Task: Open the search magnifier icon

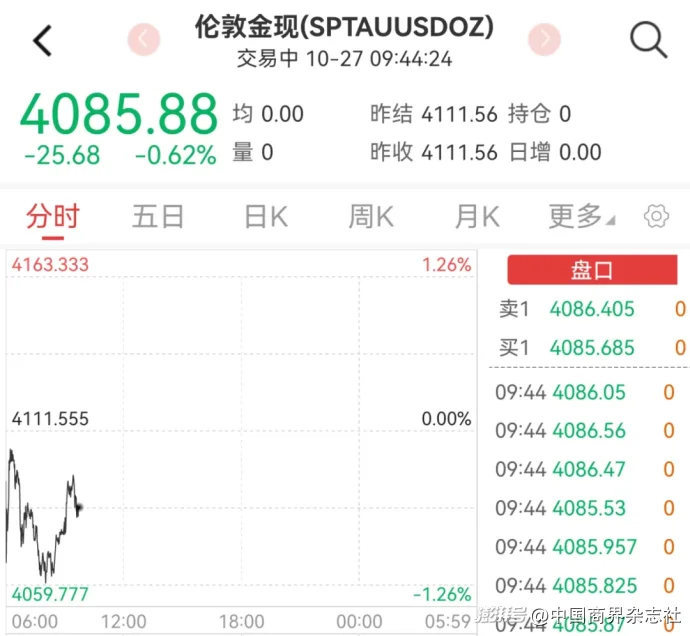Action: [648, 40]
